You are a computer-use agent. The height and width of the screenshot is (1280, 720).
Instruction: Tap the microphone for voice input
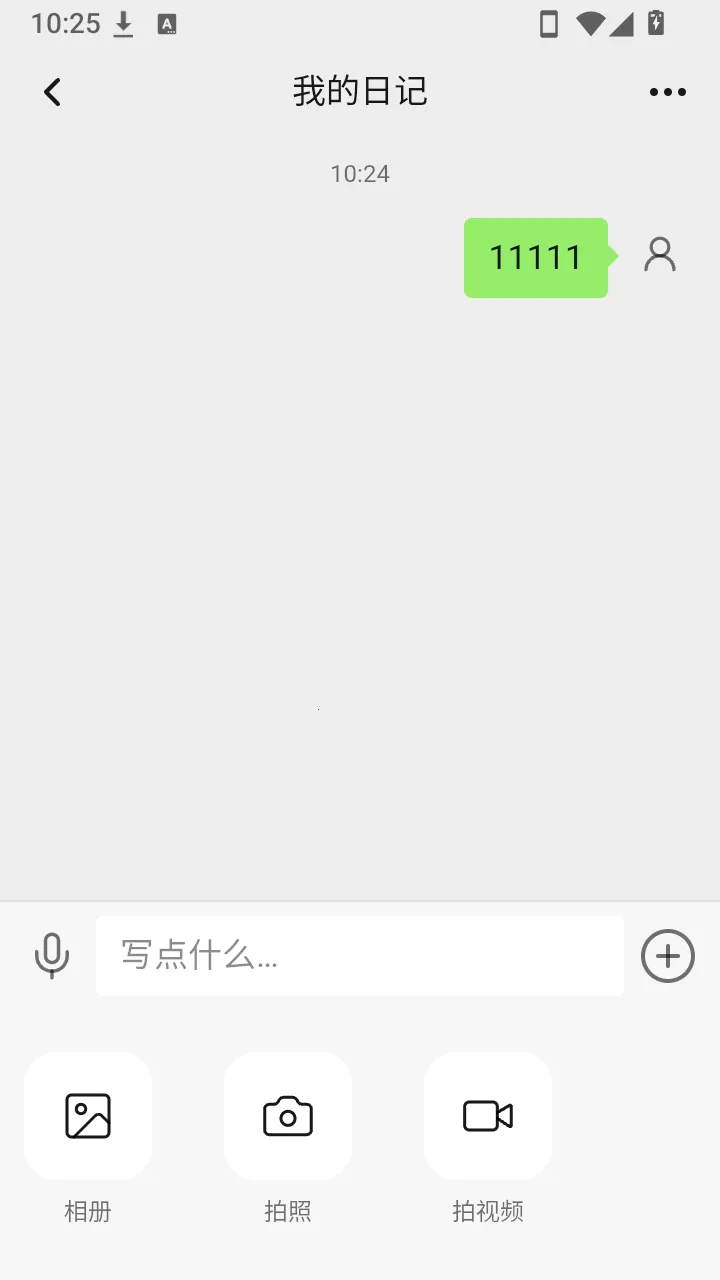[x=52, y=956]
